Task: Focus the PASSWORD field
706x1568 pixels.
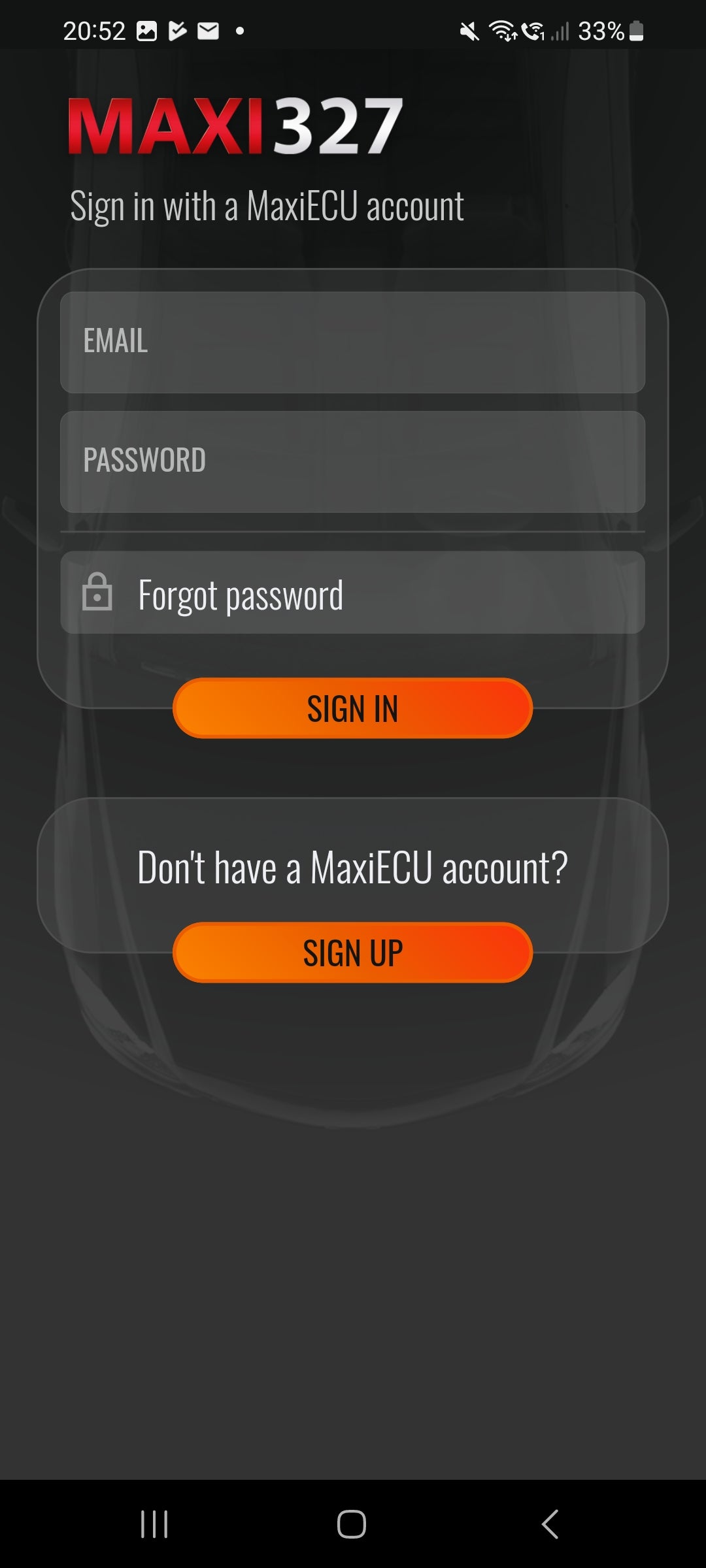Action: click(352, 461)
